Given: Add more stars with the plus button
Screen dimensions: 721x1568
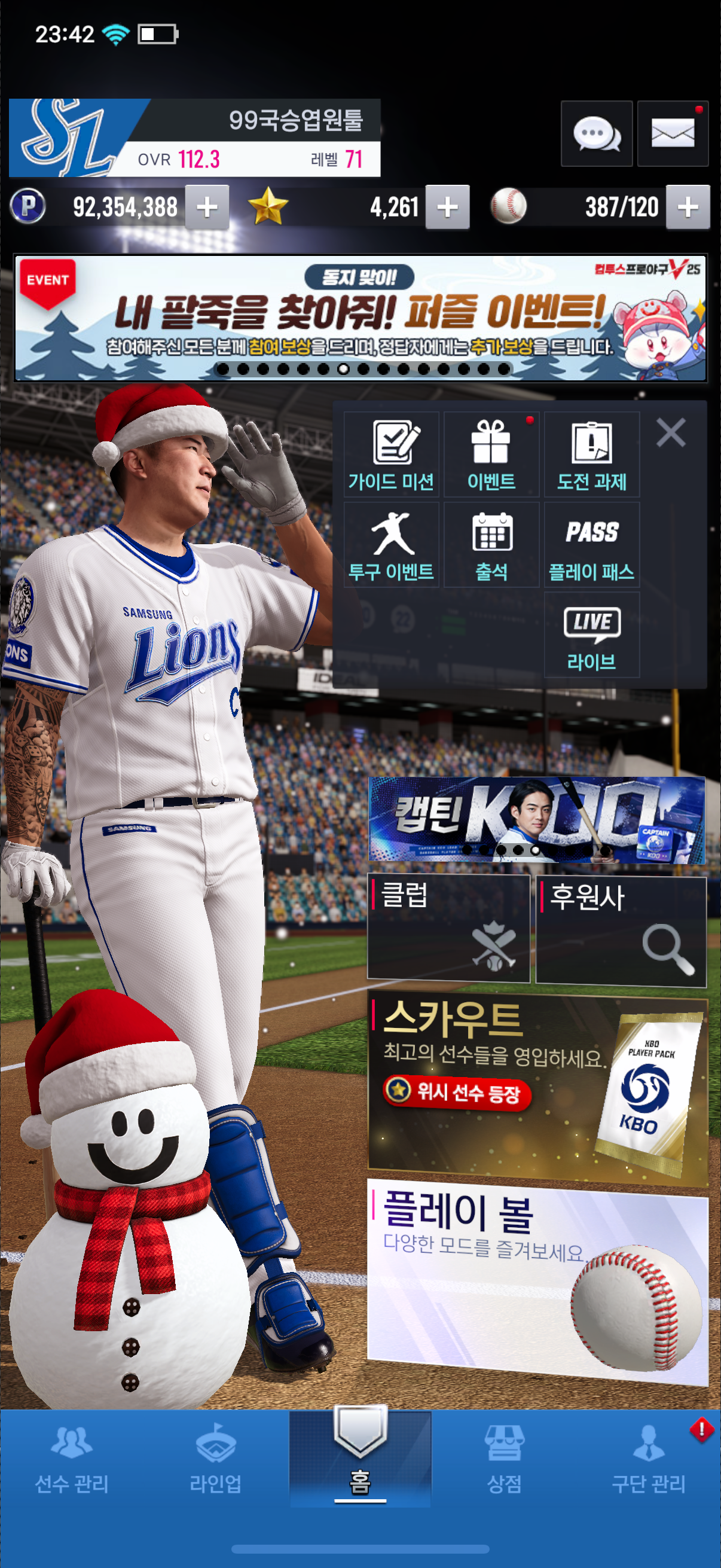Looking at the screenshot, I should coord(447,208).
